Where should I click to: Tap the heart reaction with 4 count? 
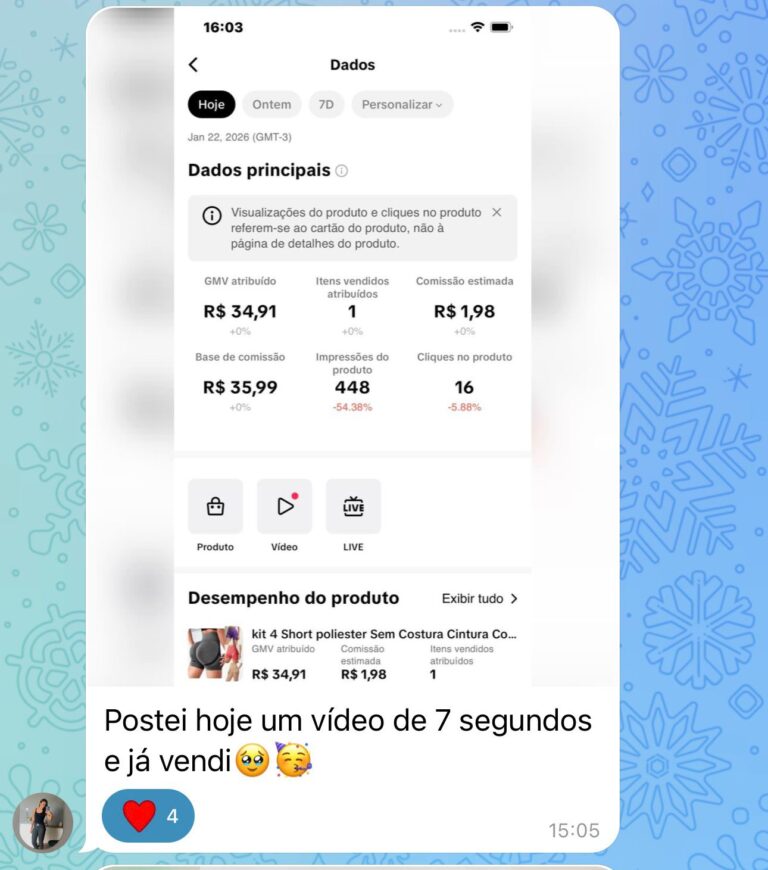coord(148,816)
